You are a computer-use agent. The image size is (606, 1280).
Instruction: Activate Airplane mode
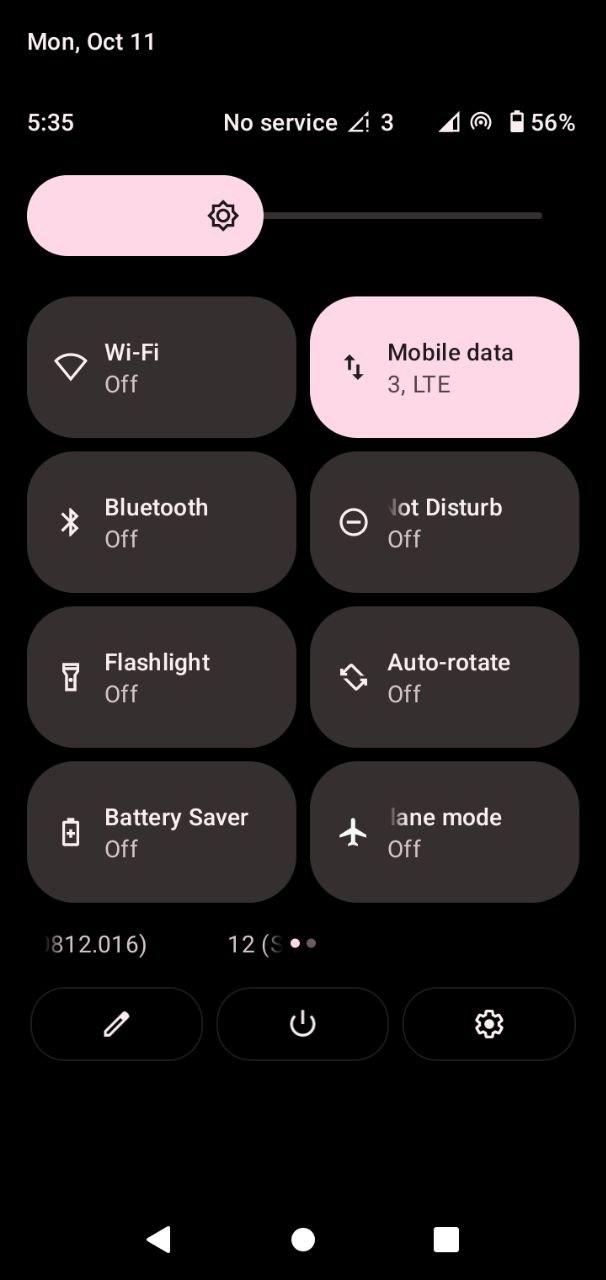444,832
